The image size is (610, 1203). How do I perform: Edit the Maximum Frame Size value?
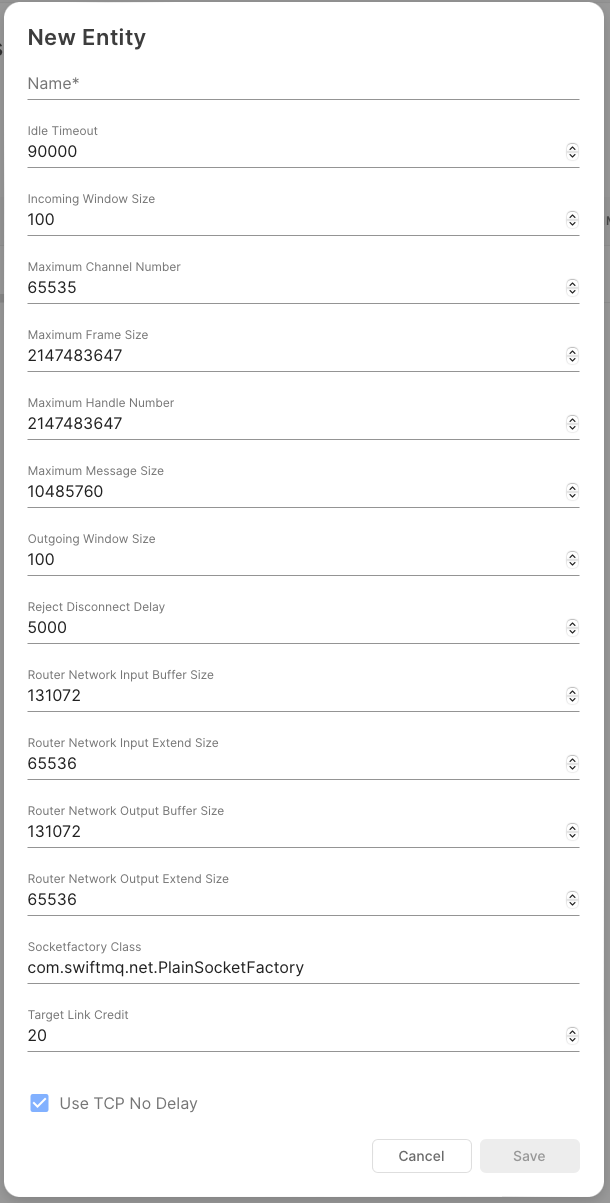tap(290, 356)
